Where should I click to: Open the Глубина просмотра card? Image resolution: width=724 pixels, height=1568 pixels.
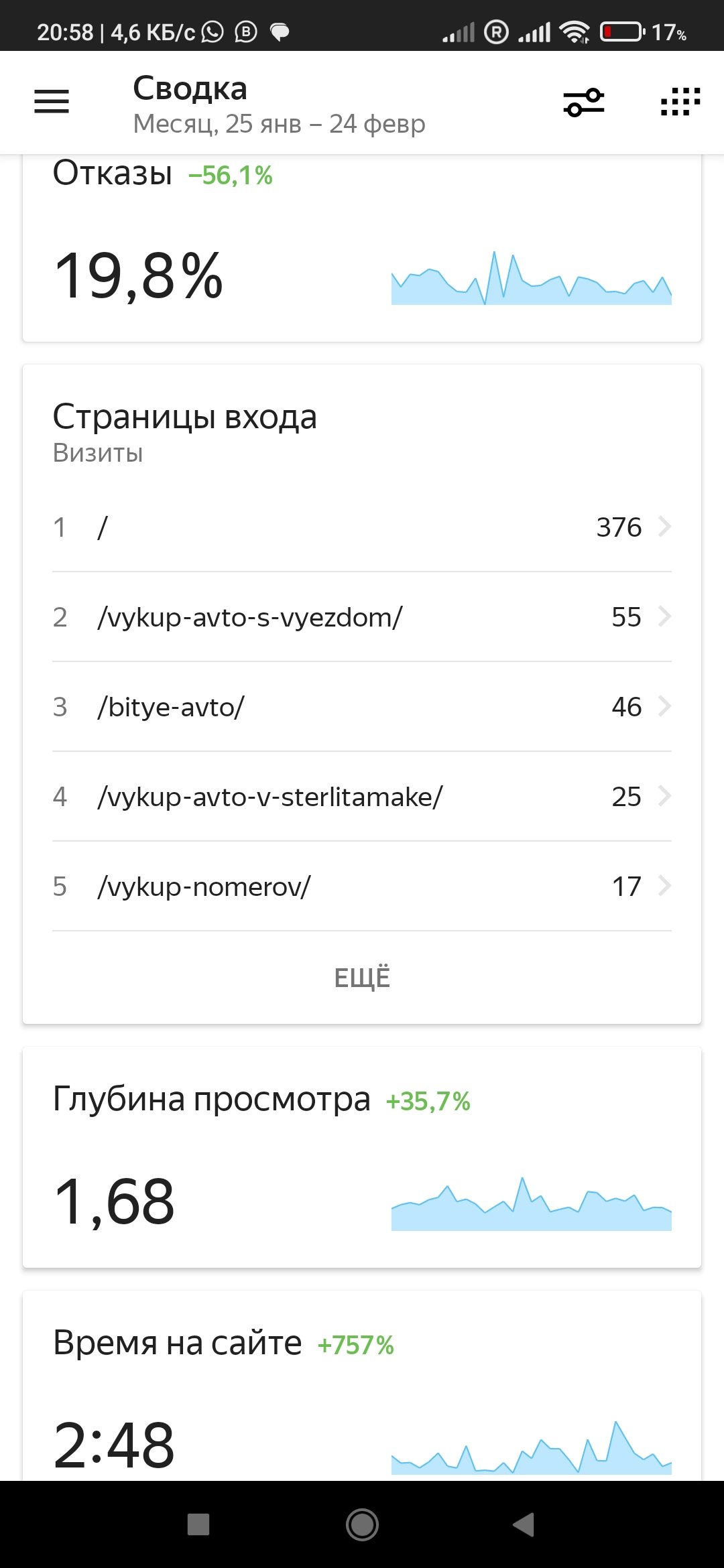pos(362,1158)
